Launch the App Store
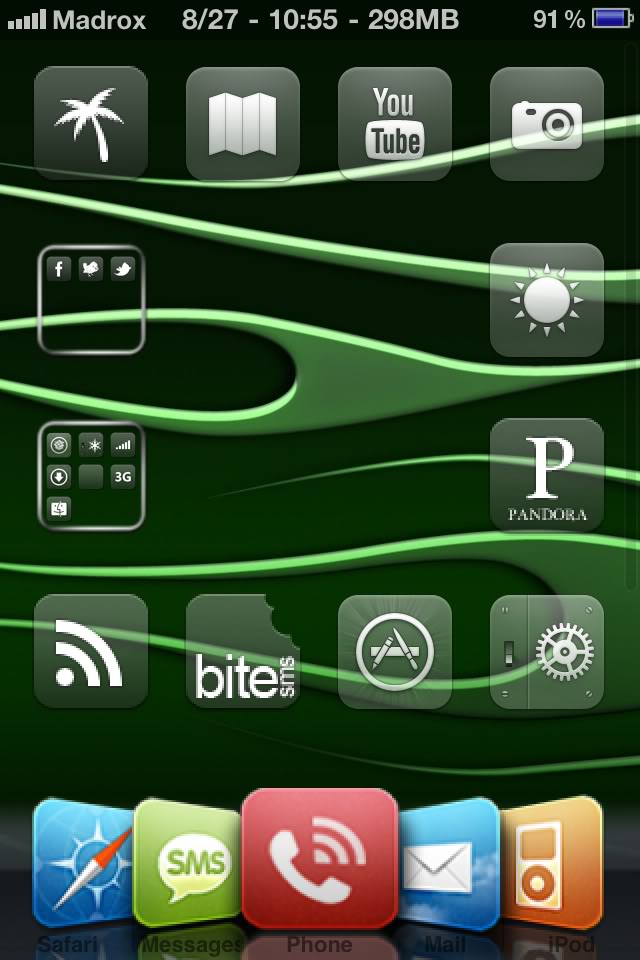The height and width of the screenshot is (960, 640). (x=395, y=651)
